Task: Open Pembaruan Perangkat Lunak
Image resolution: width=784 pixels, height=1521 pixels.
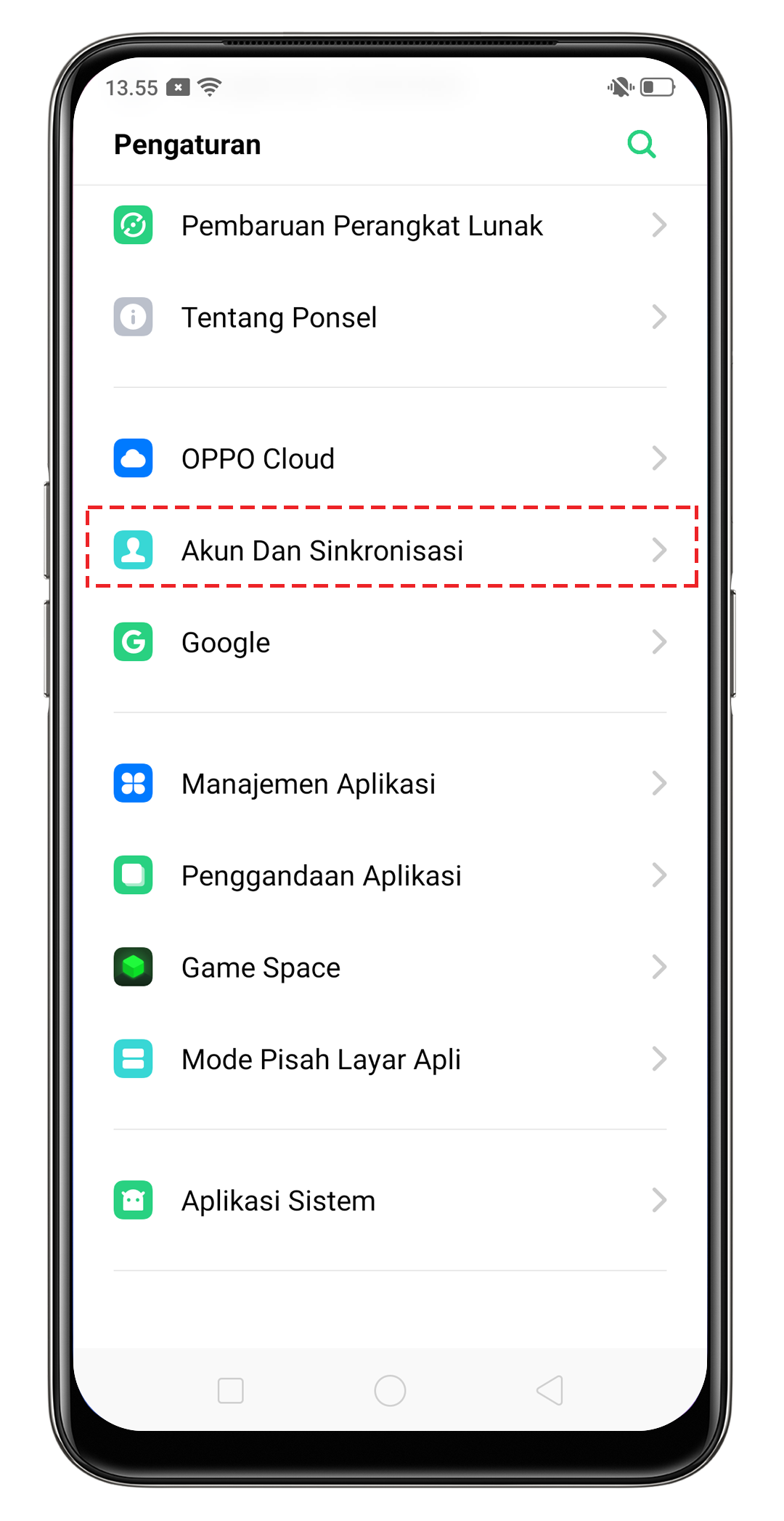Action: point(389,226)
